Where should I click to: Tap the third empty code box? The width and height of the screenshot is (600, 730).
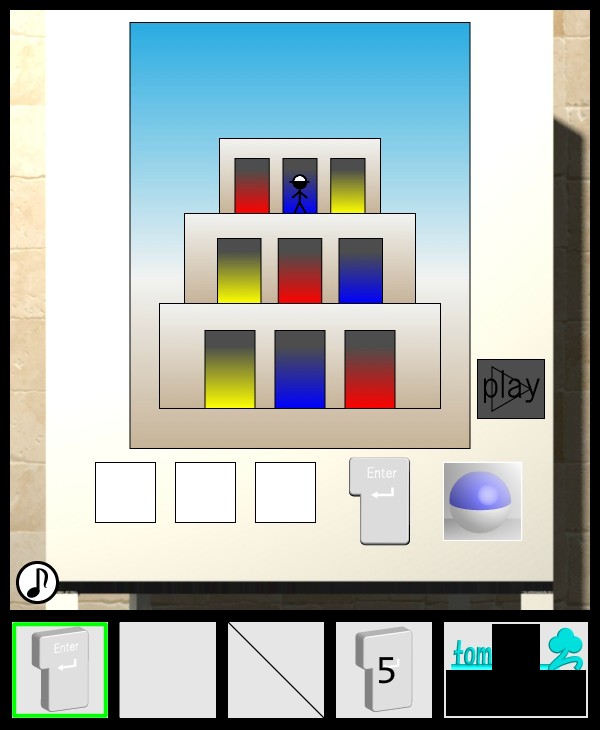[285, 492]
